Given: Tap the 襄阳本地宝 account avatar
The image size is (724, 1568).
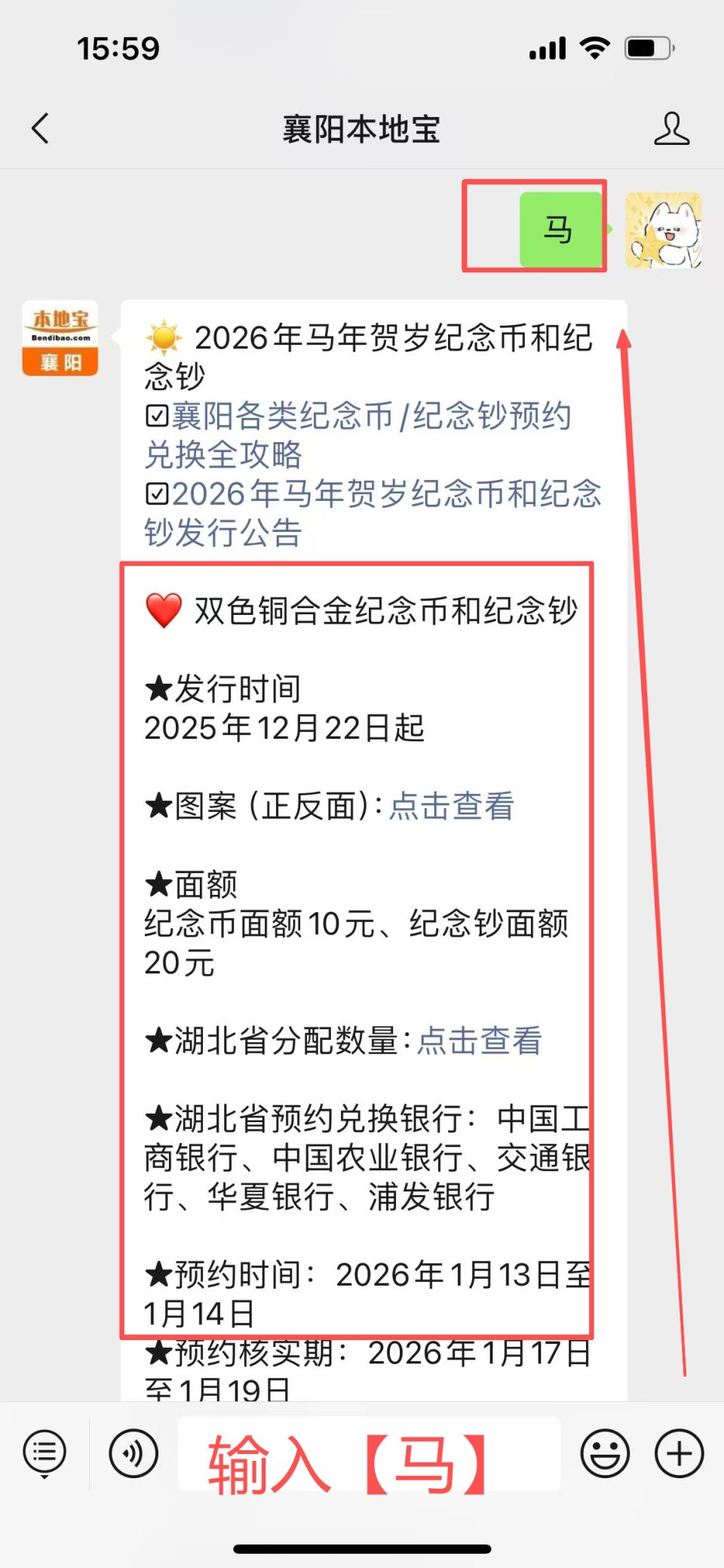Looking at the screenshot, I should [x=60, y=337].
